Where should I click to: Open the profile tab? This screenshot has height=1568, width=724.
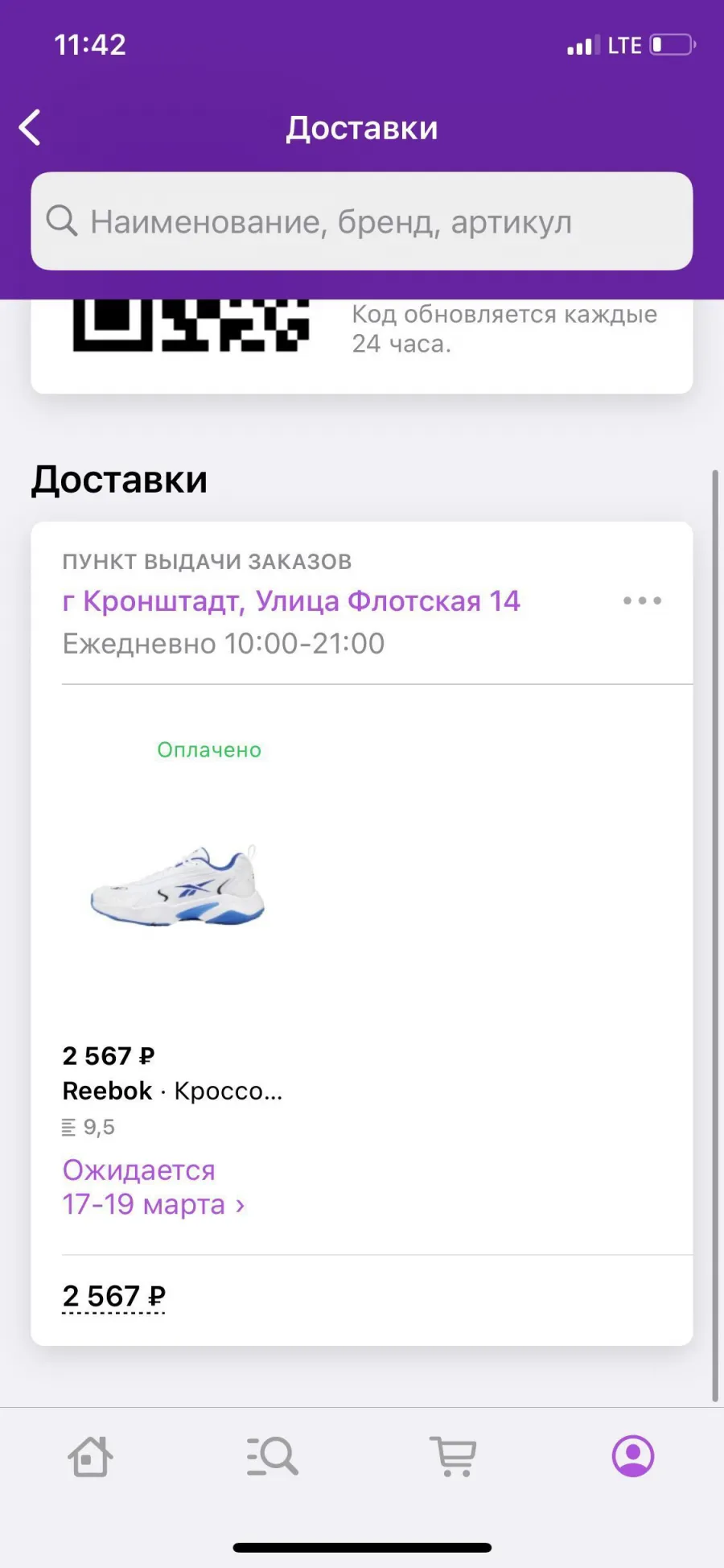click(x=633, y=1456)
